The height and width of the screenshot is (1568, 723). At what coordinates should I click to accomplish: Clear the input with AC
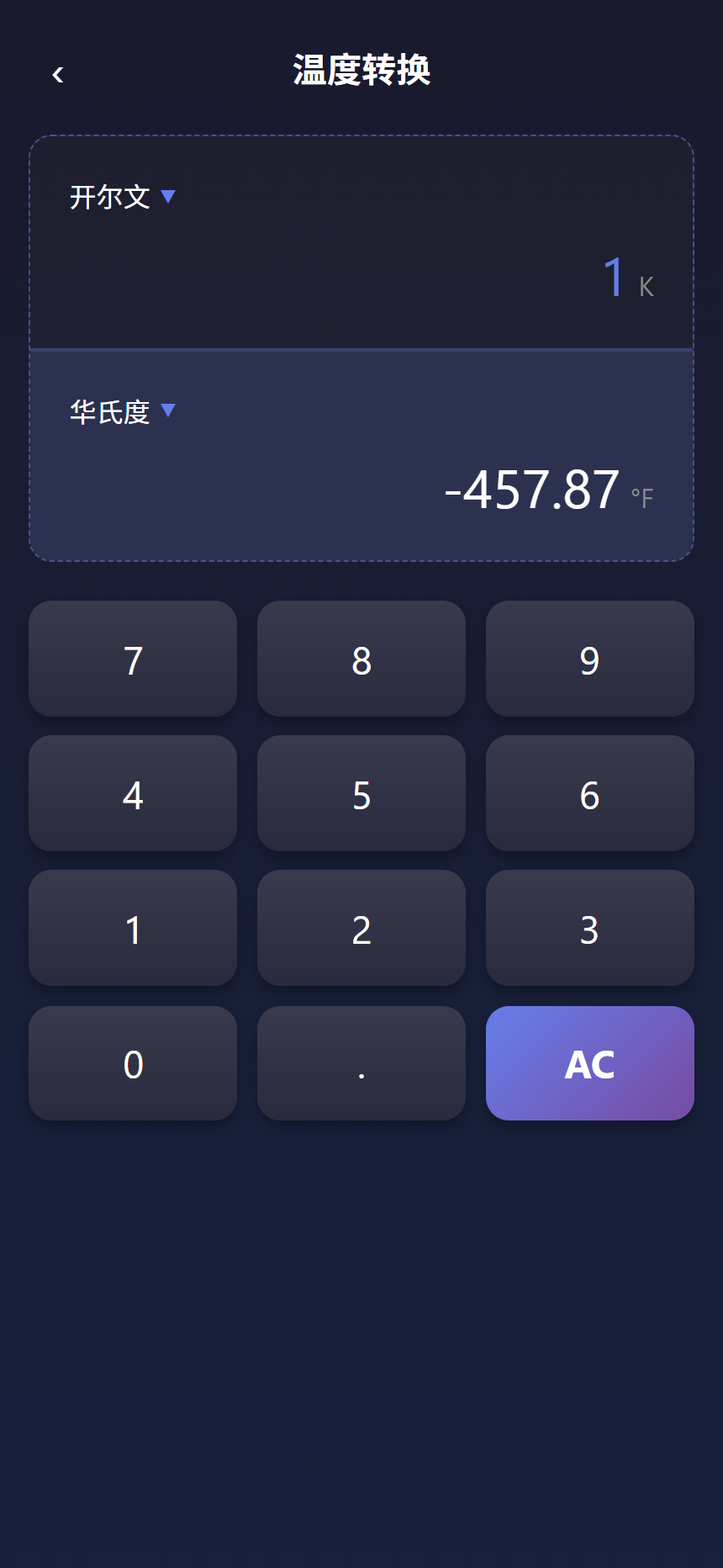[x=590, y=1063]
